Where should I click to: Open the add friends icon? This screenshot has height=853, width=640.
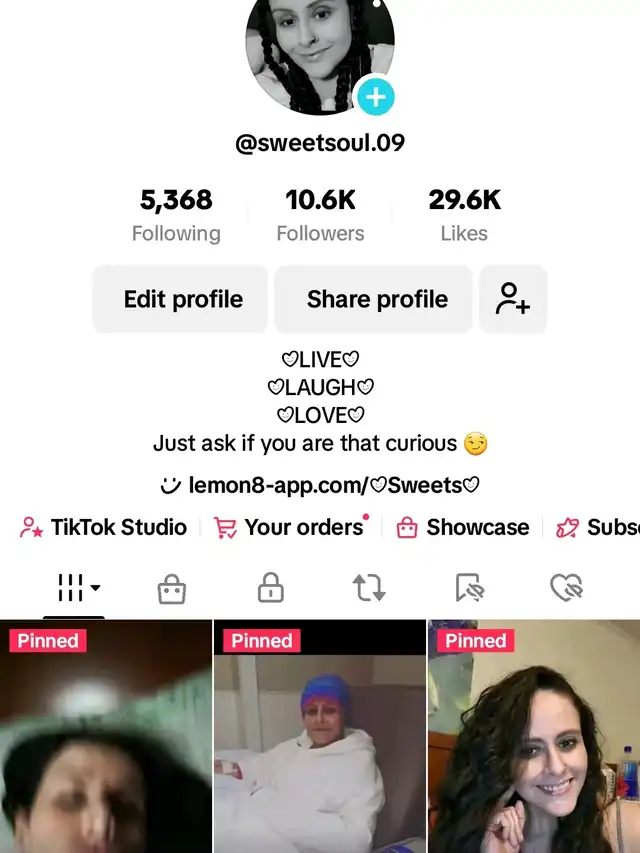pyautogui.click(x=513, y=299)
